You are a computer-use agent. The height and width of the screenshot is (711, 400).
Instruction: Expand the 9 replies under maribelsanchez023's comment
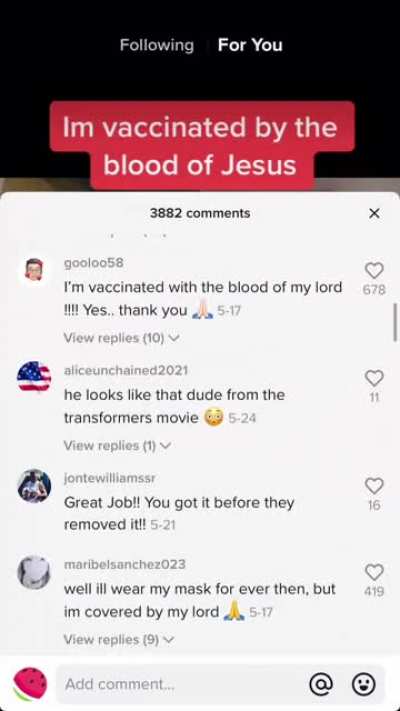[x=119, y=639]
